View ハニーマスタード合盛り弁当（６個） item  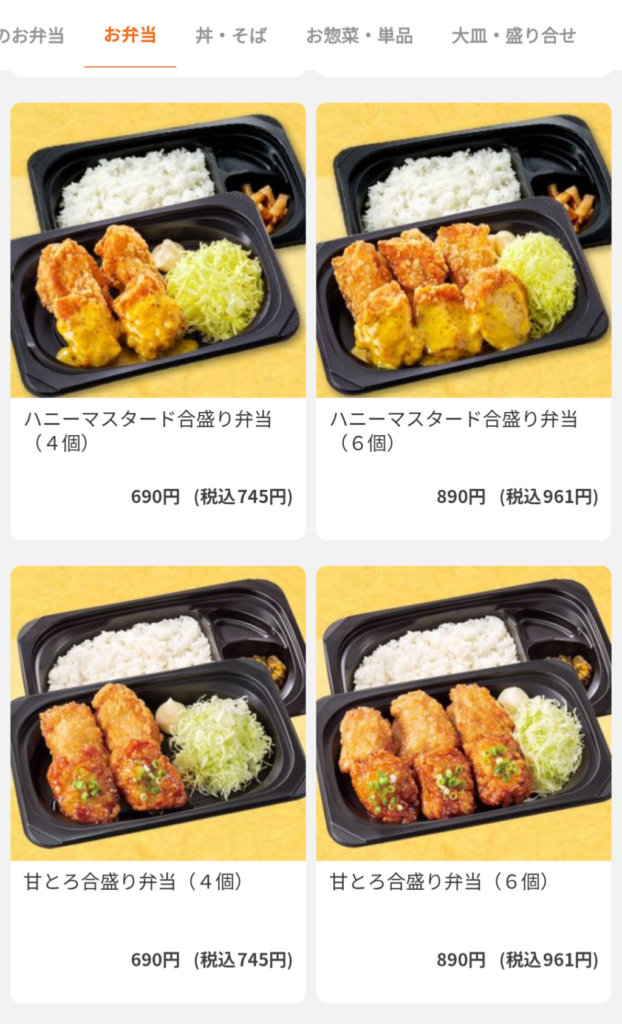[463, 320]
